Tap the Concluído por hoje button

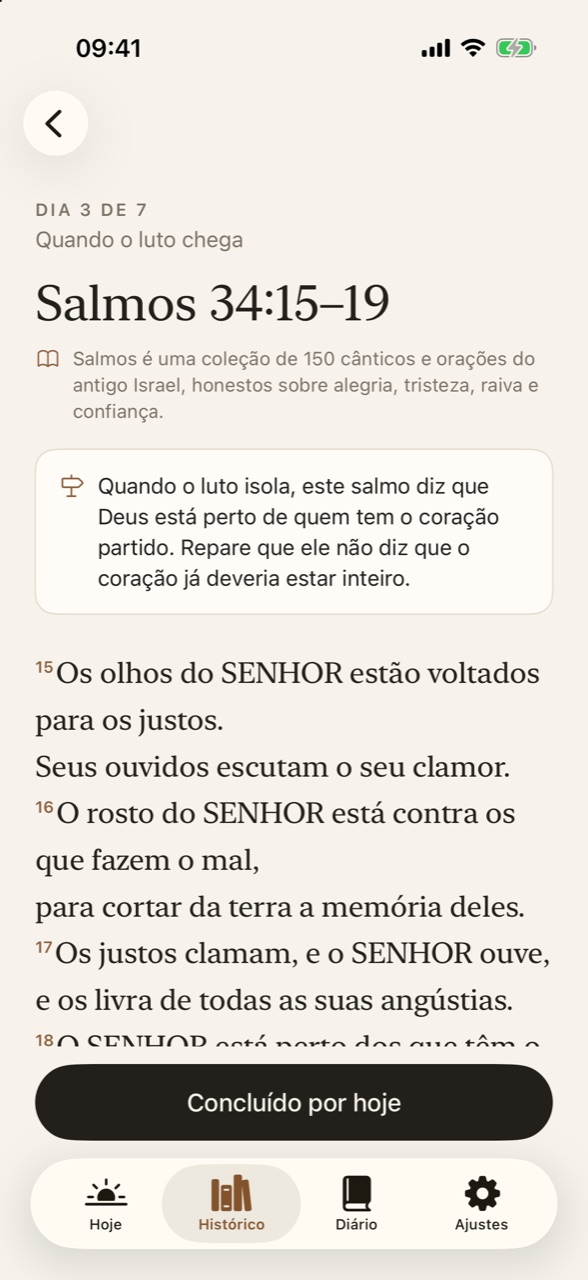294,1102
